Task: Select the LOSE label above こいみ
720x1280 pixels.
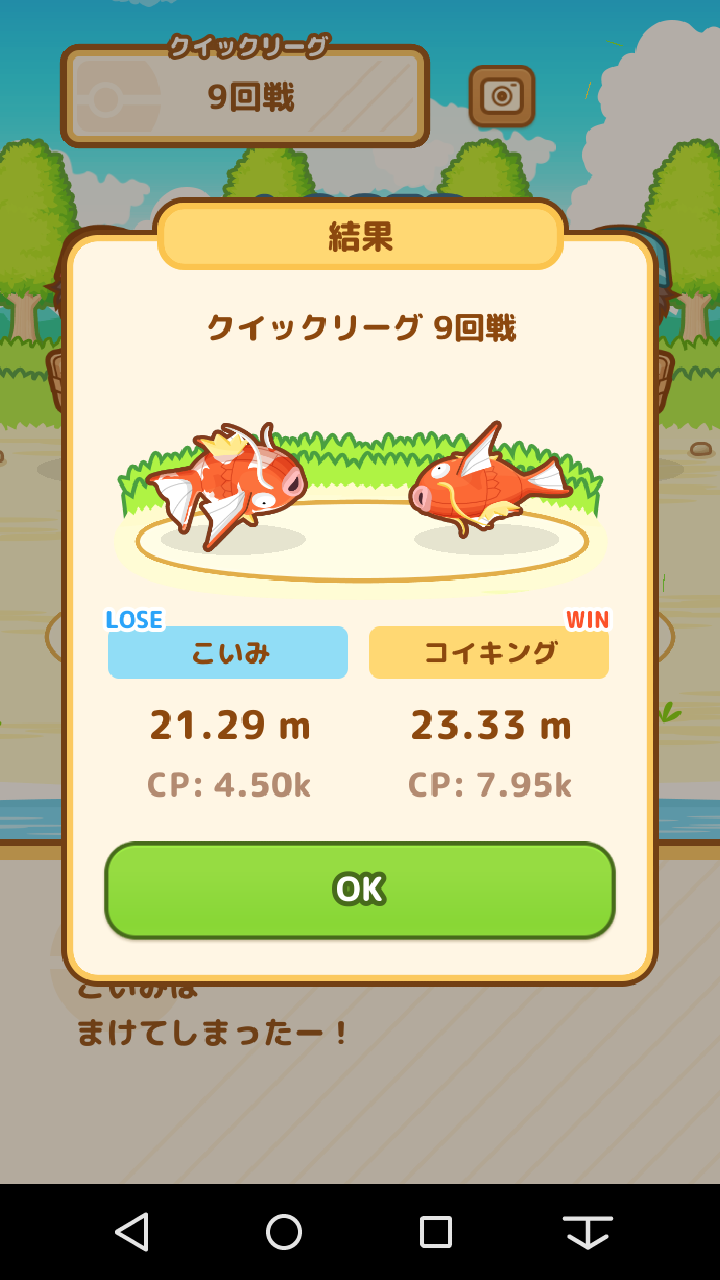Action: [135, 620]
